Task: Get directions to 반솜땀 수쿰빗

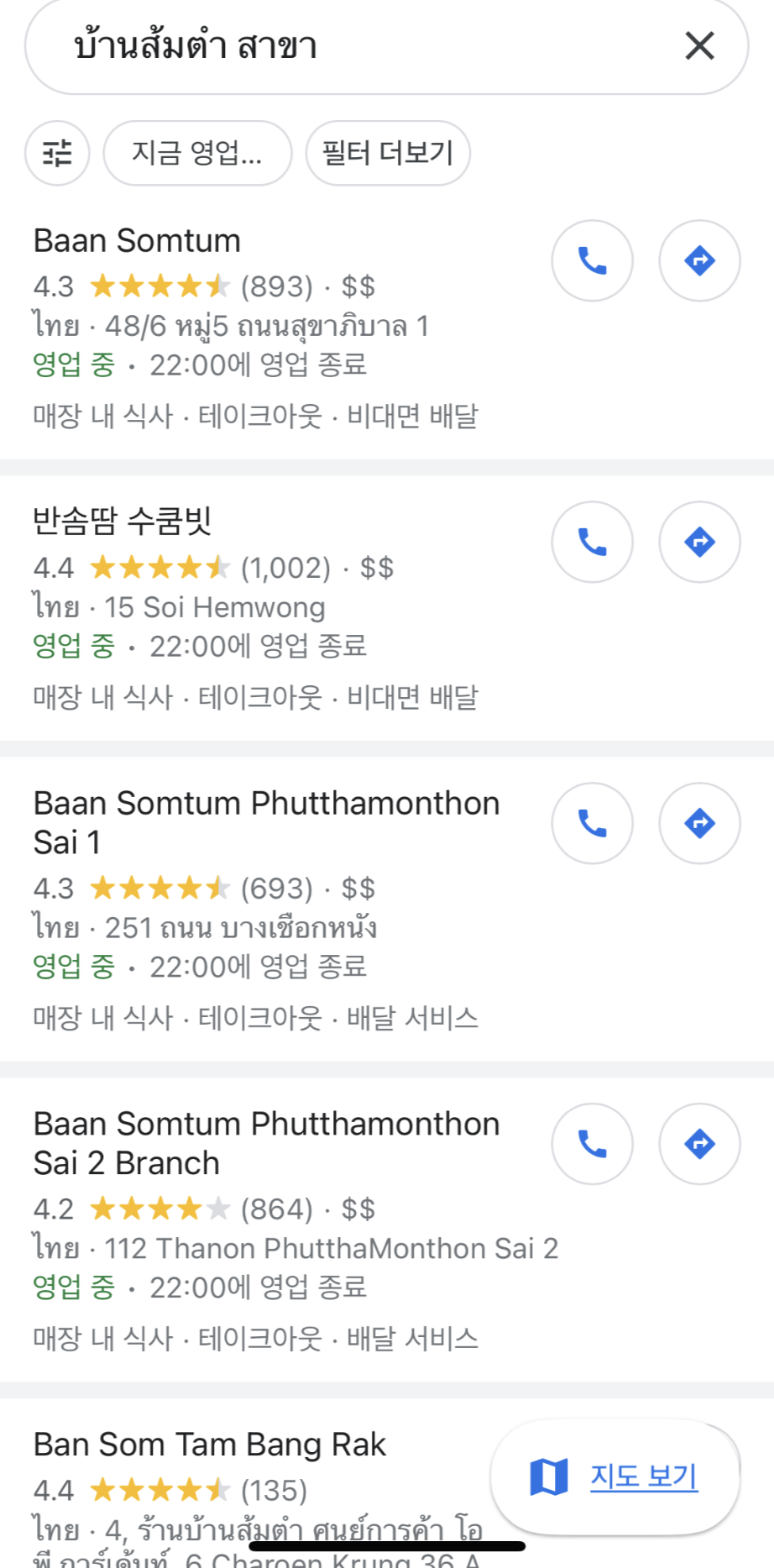Action: pos(699,542)
